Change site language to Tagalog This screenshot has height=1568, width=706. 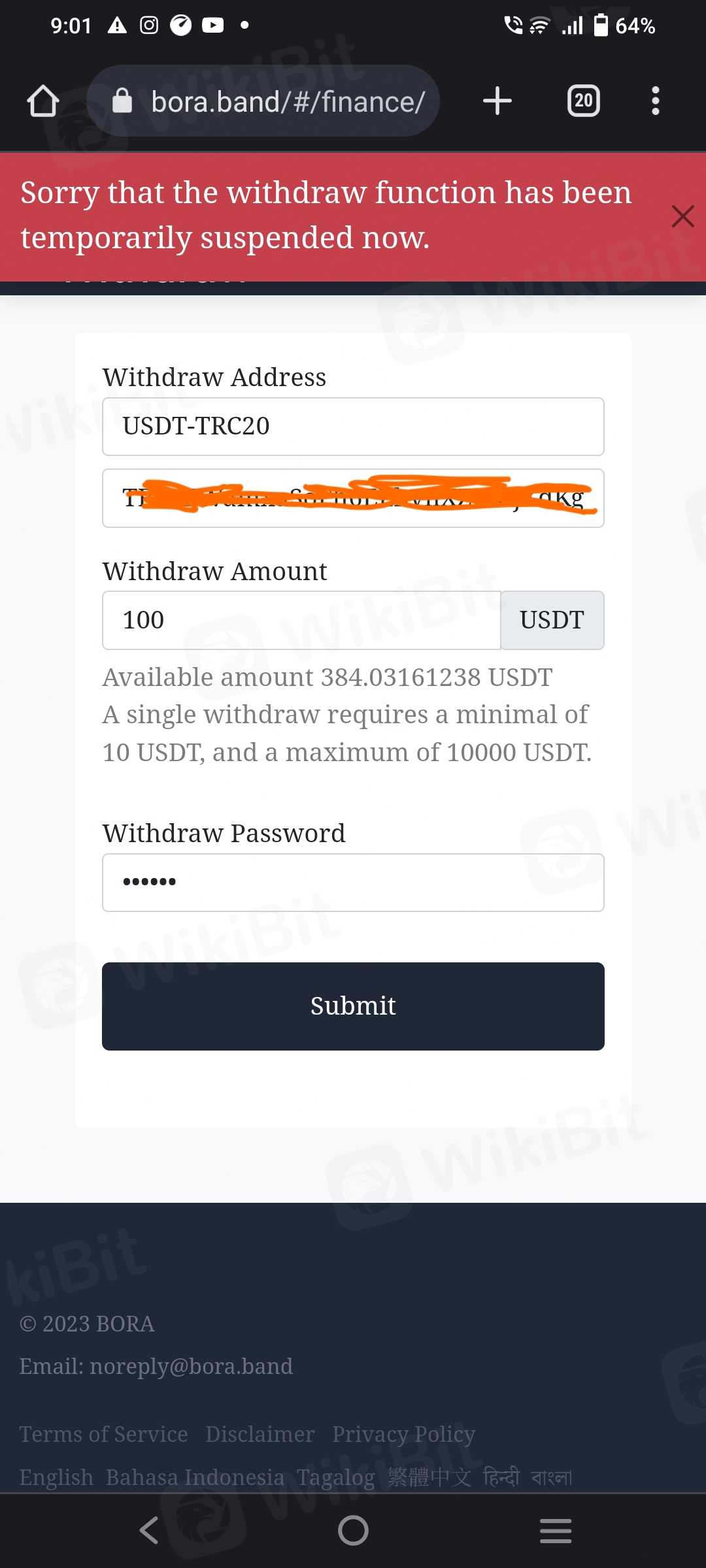[335, 1477]
